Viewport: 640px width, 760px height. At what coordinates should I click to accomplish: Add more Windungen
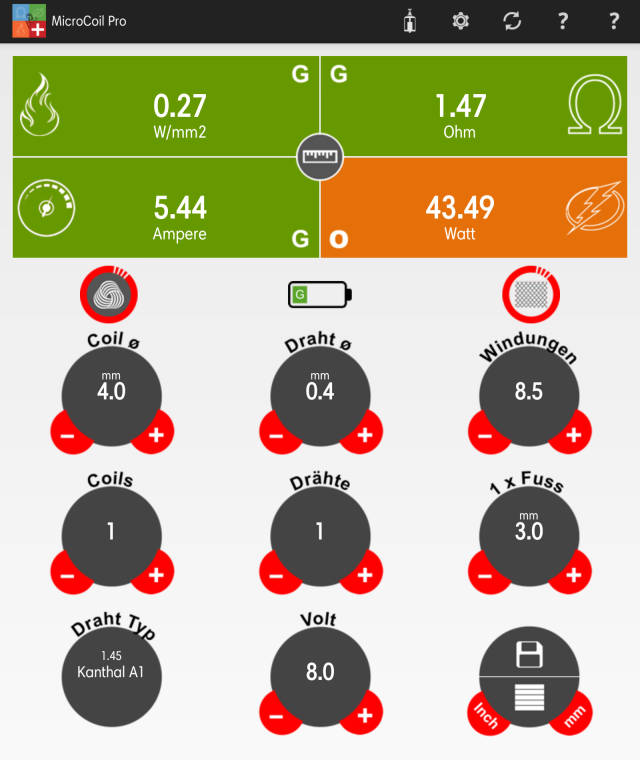(573, 434)
